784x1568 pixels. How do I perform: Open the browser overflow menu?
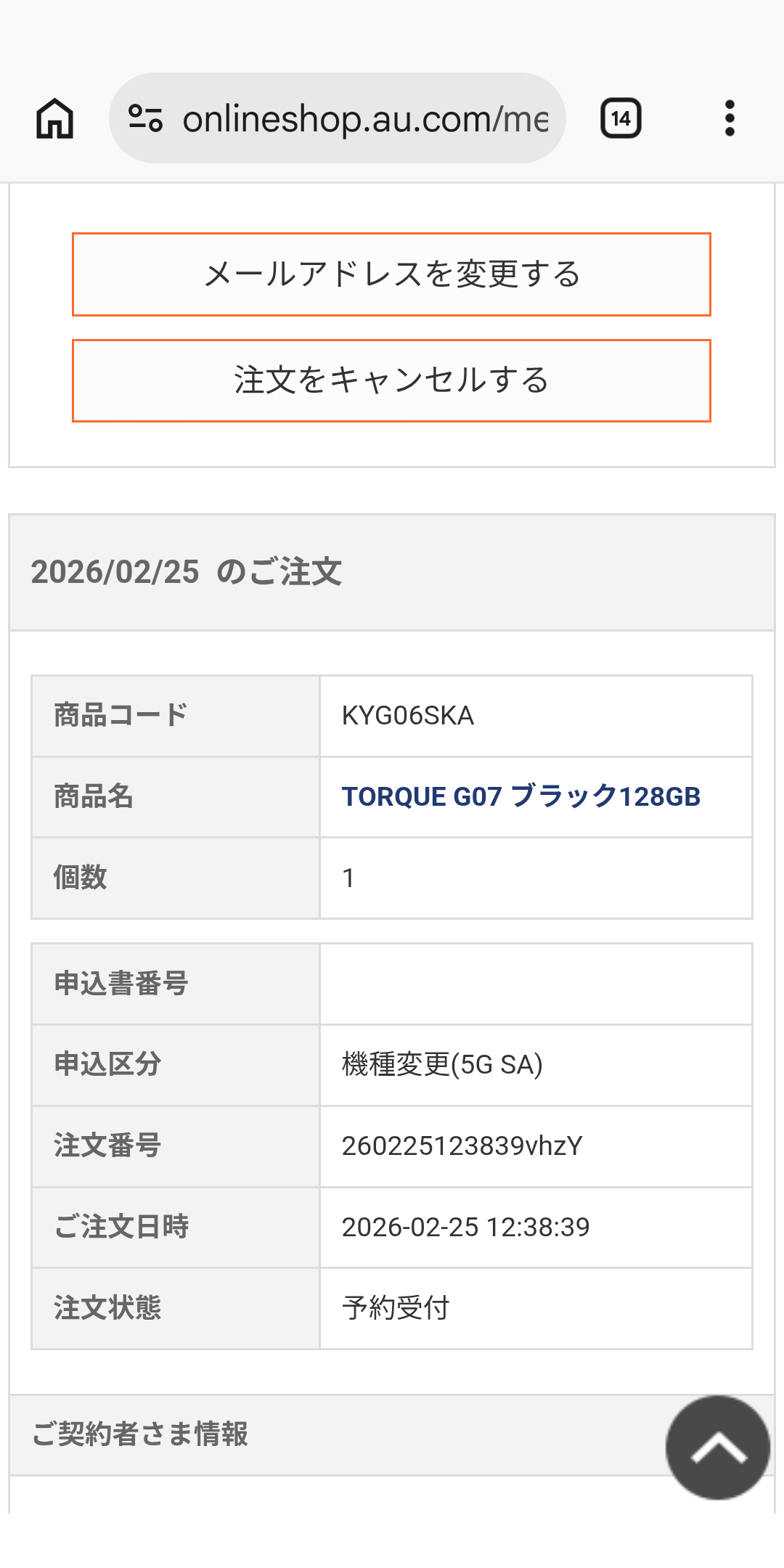point(730,118)
